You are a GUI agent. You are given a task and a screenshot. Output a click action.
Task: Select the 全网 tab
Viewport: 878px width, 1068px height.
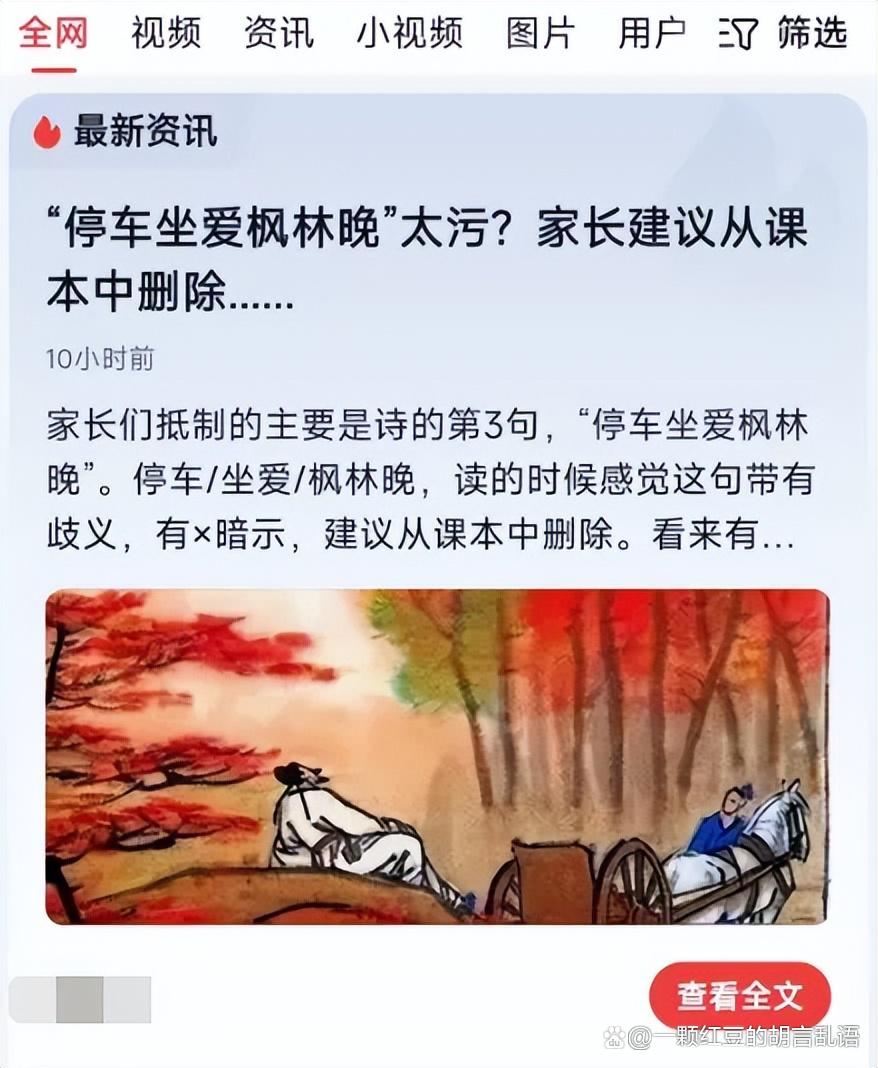click(x=53, y=33)
